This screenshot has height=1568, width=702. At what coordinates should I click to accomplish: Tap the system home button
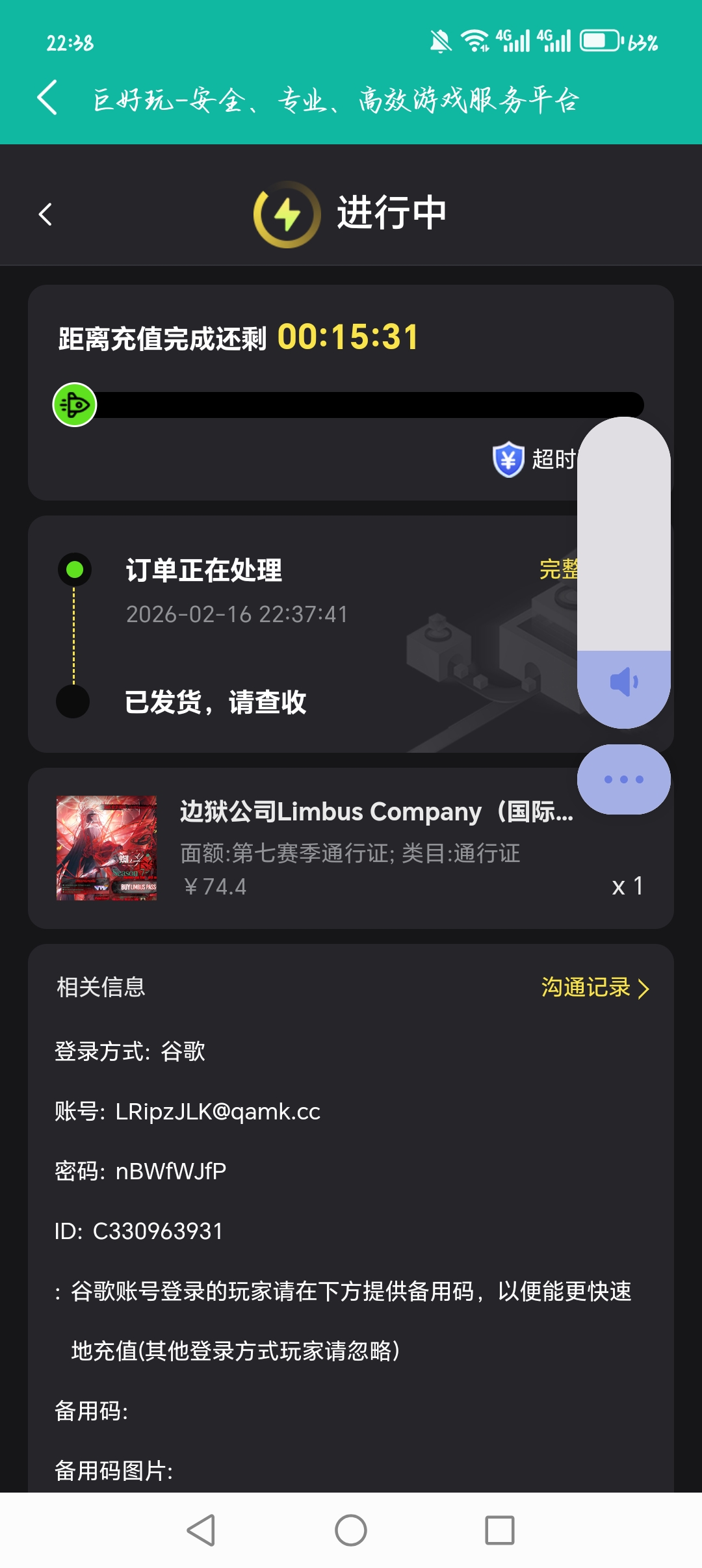[x=351, y=1530]
